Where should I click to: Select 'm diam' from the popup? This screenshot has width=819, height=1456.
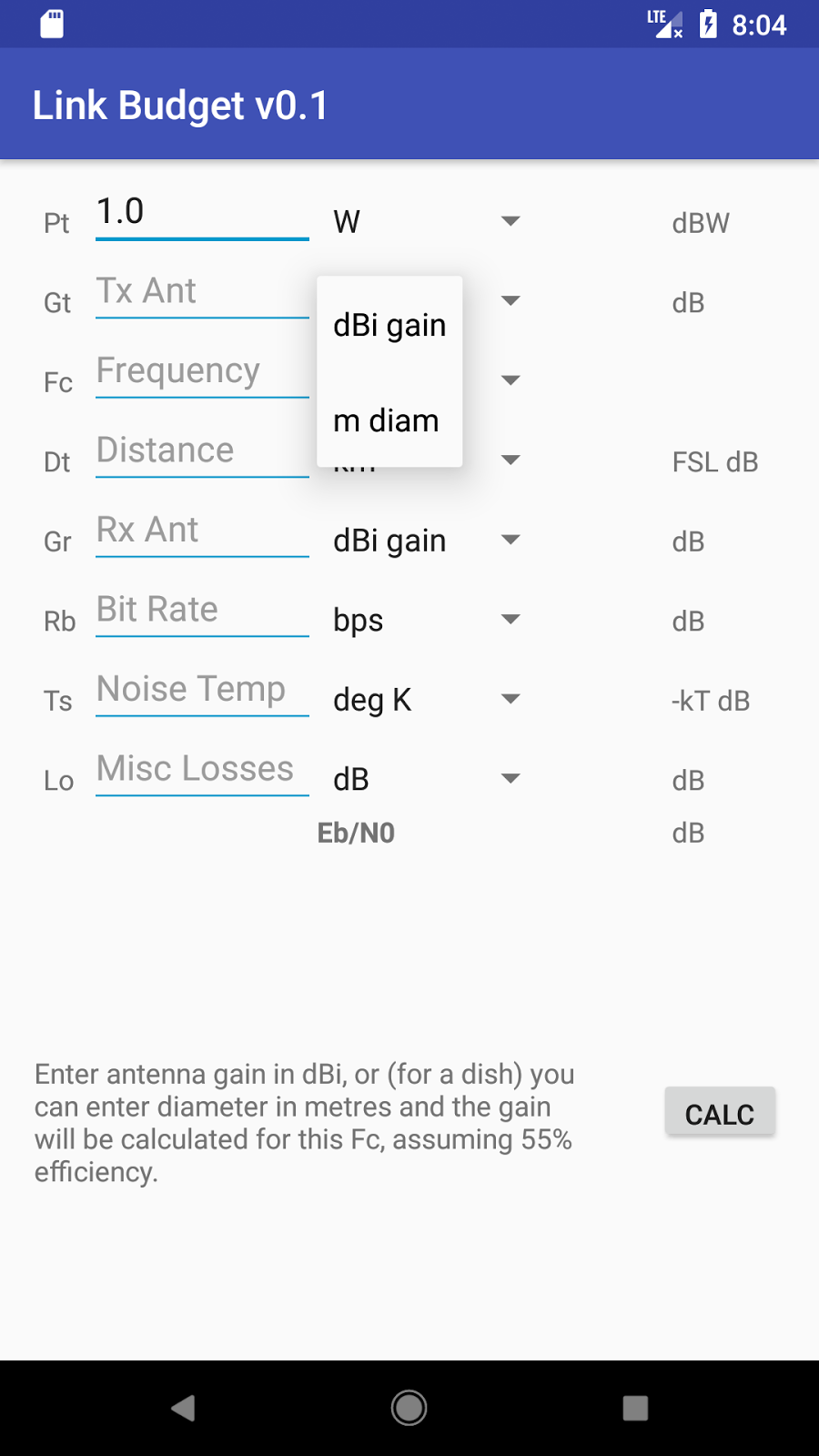387,420
